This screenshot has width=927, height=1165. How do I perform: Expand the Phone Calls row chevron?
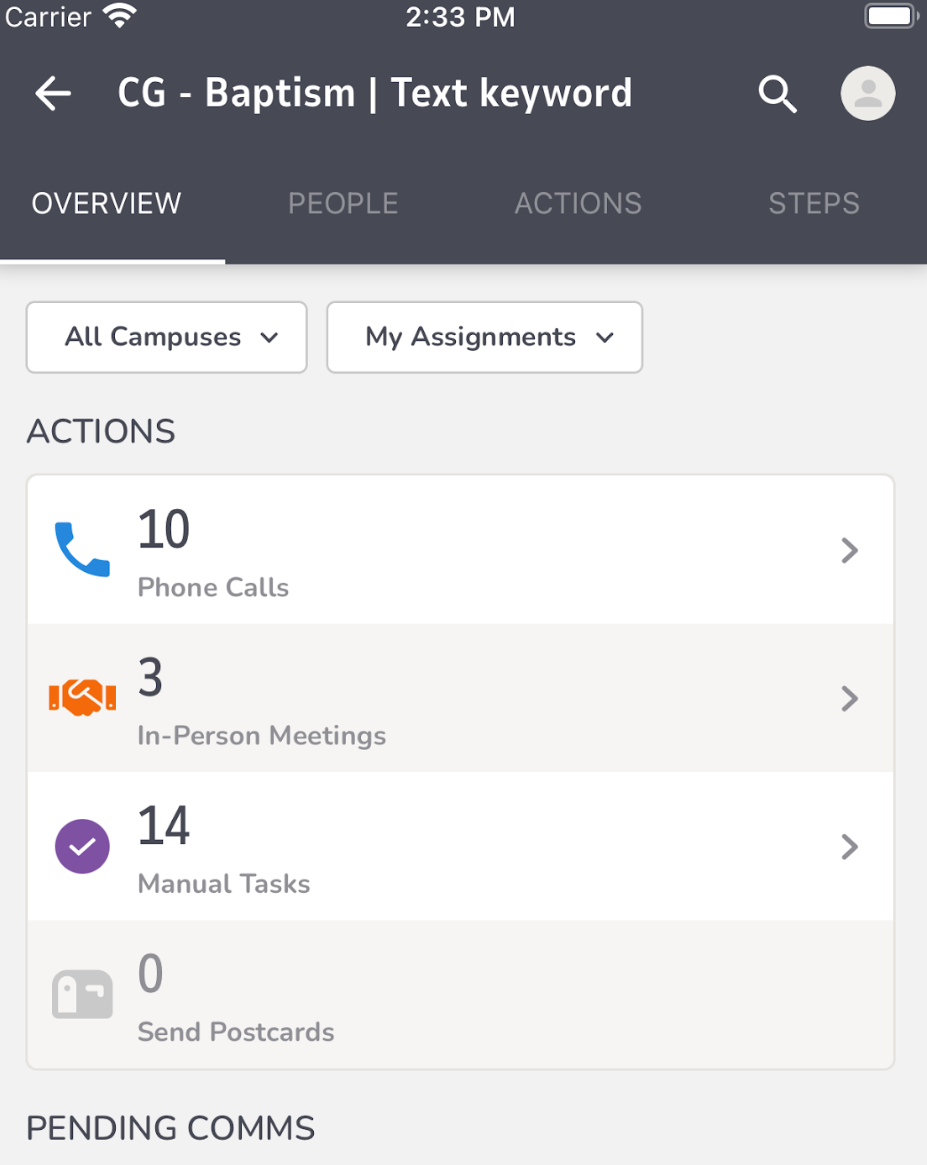(x=849, y=549)
